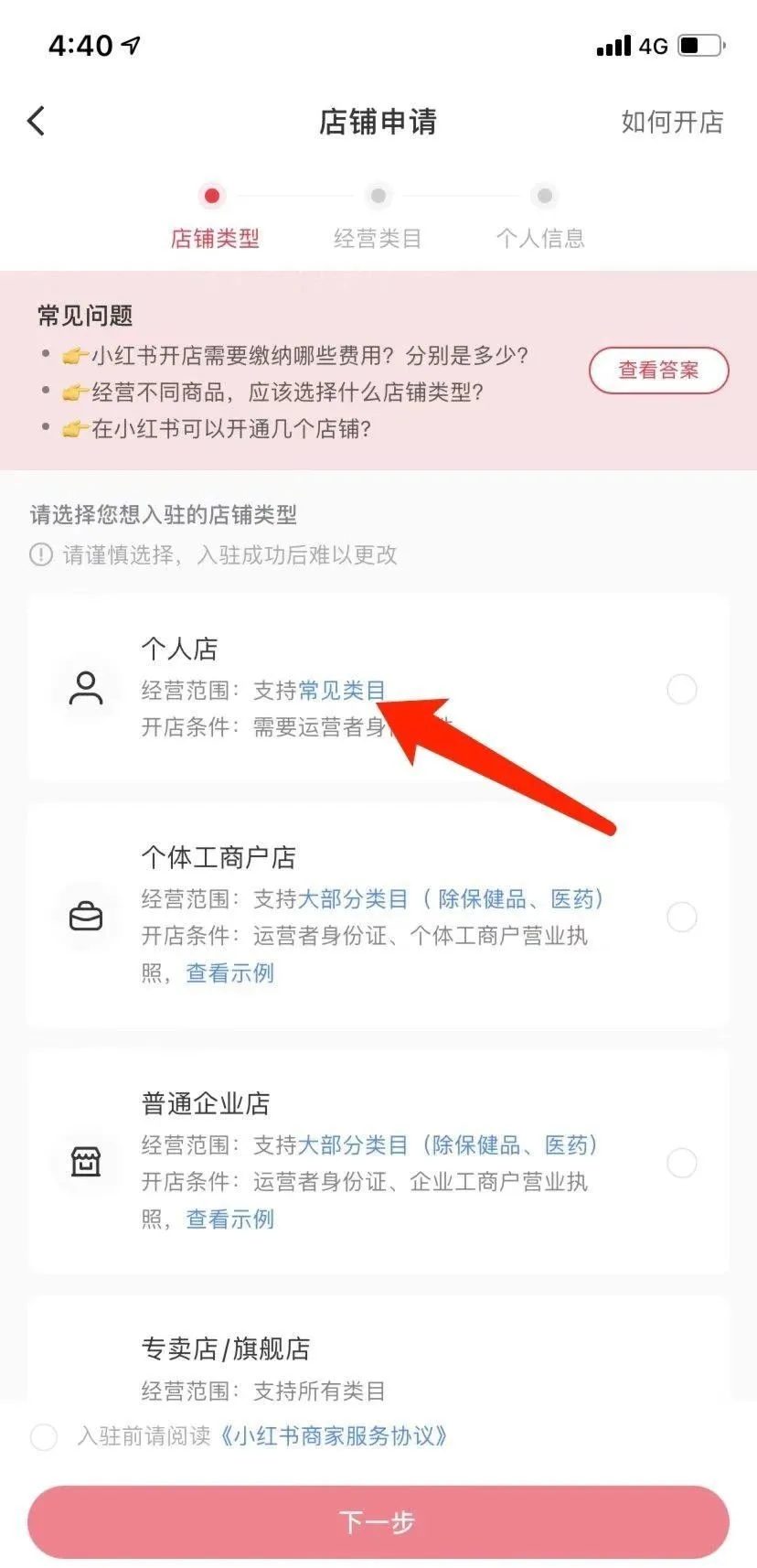Open the 查看示例 link under 普通企业店
757x1568 pixels.
229,1219
